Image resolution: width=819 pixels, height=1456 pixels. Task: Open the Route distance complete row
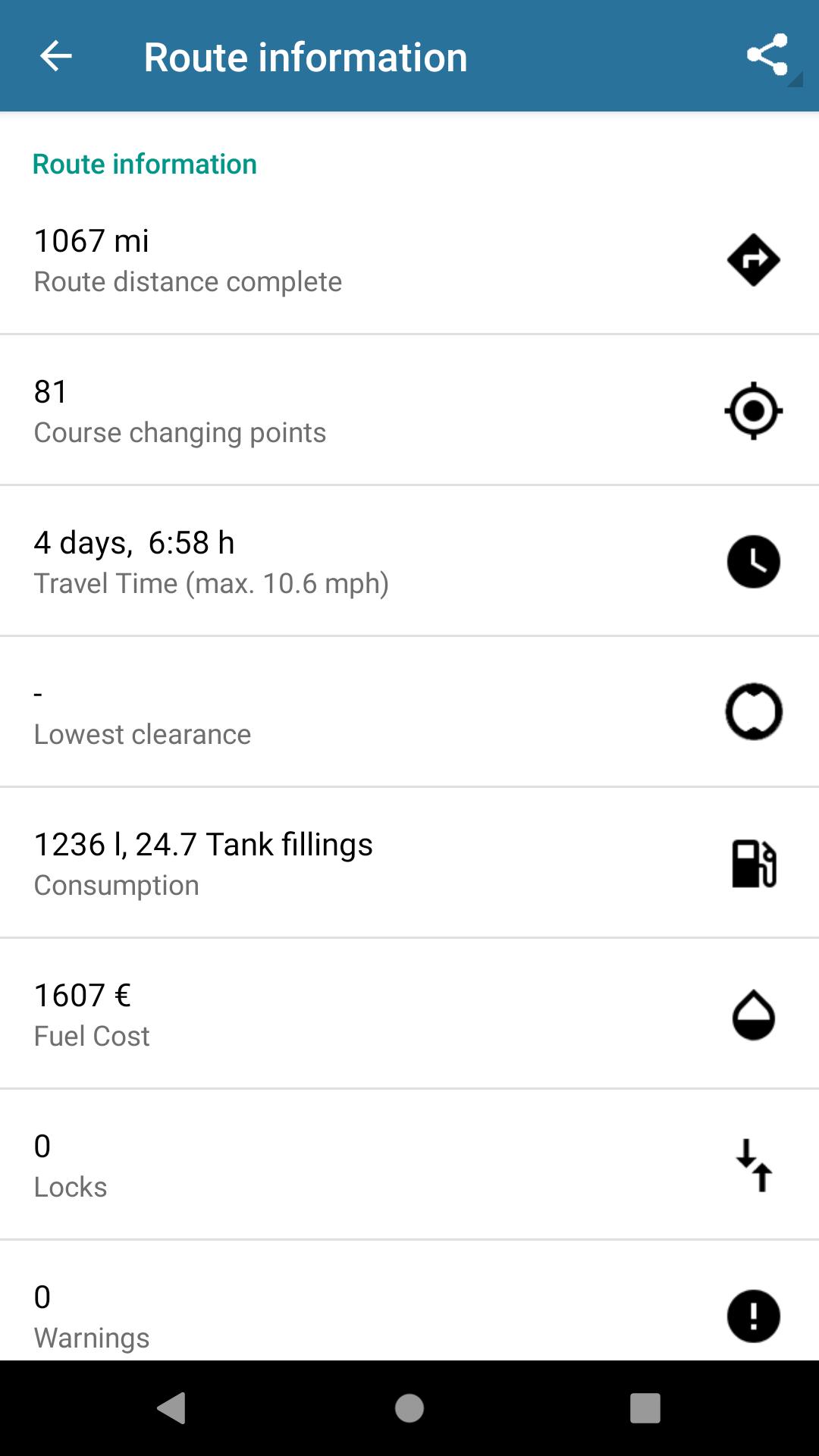[409, 259]
